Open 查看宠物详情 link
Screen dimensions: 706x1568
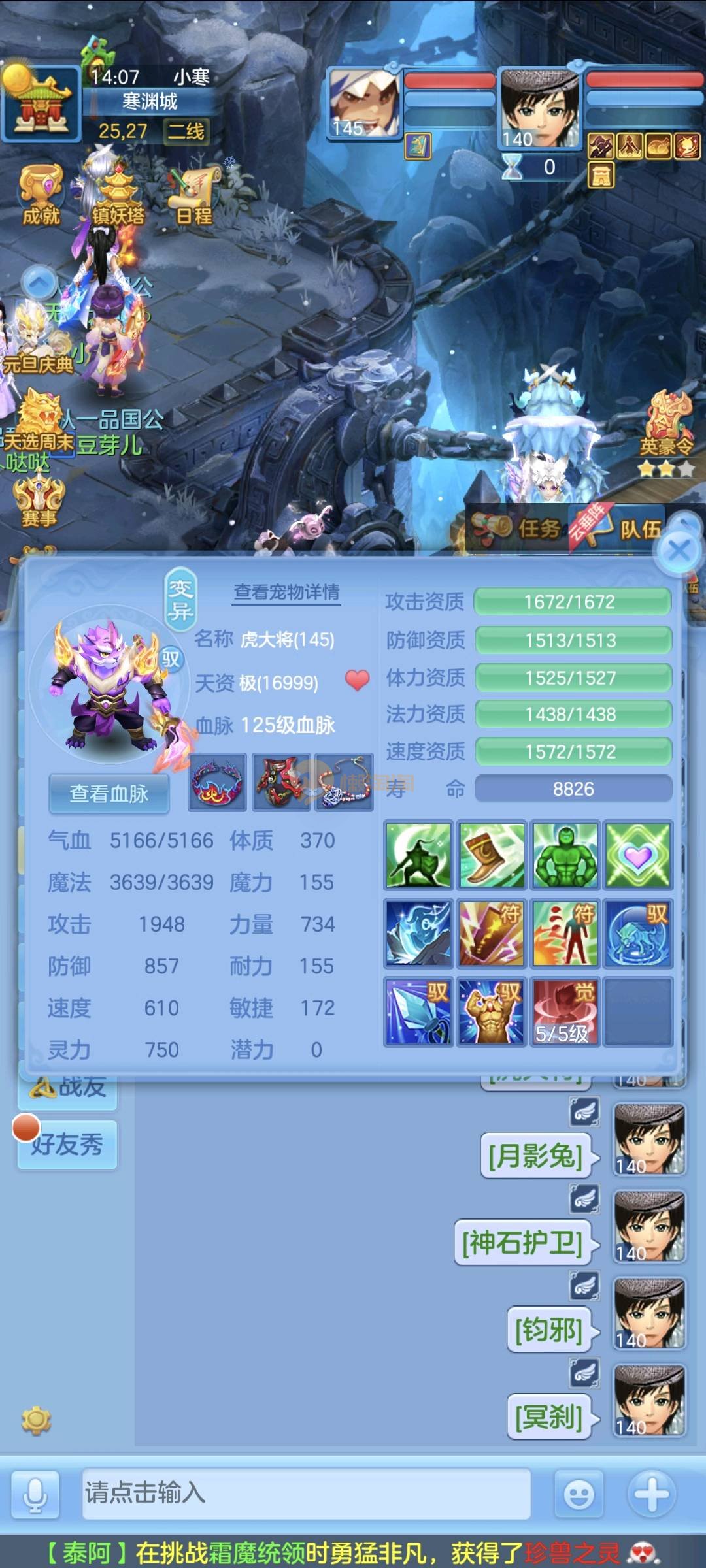[x=287, y=592]
